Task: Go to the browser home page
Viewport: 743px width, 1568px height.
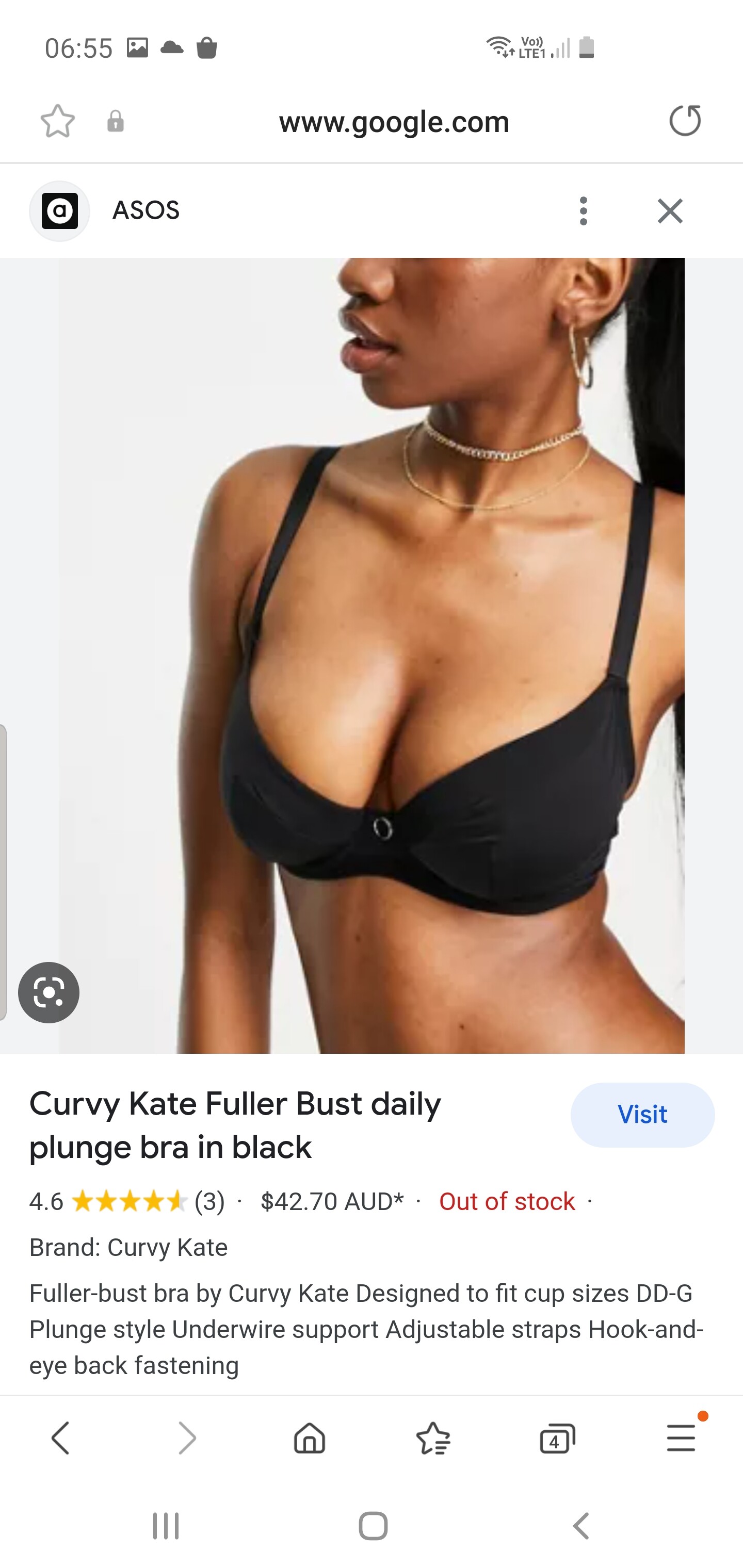Action: pos(310,1438)
